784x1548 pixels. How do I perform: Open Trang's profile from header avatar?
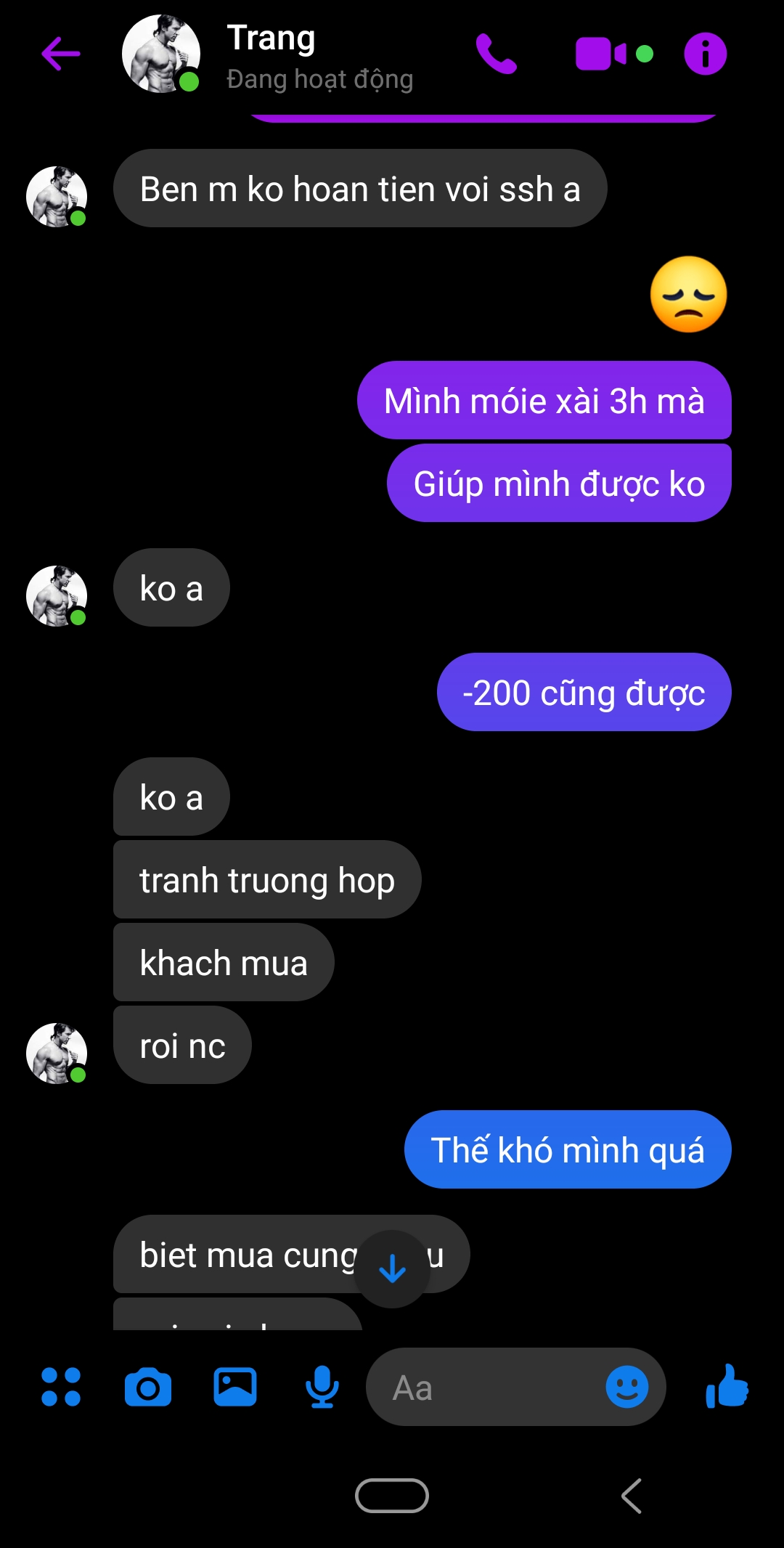[x=161, y=54]
